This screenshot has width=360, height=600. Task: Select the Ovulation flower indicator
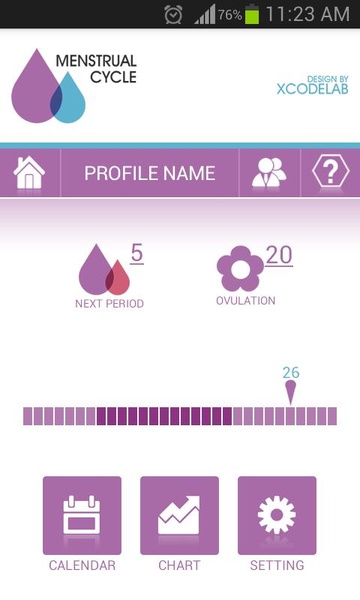pos(251,276)
